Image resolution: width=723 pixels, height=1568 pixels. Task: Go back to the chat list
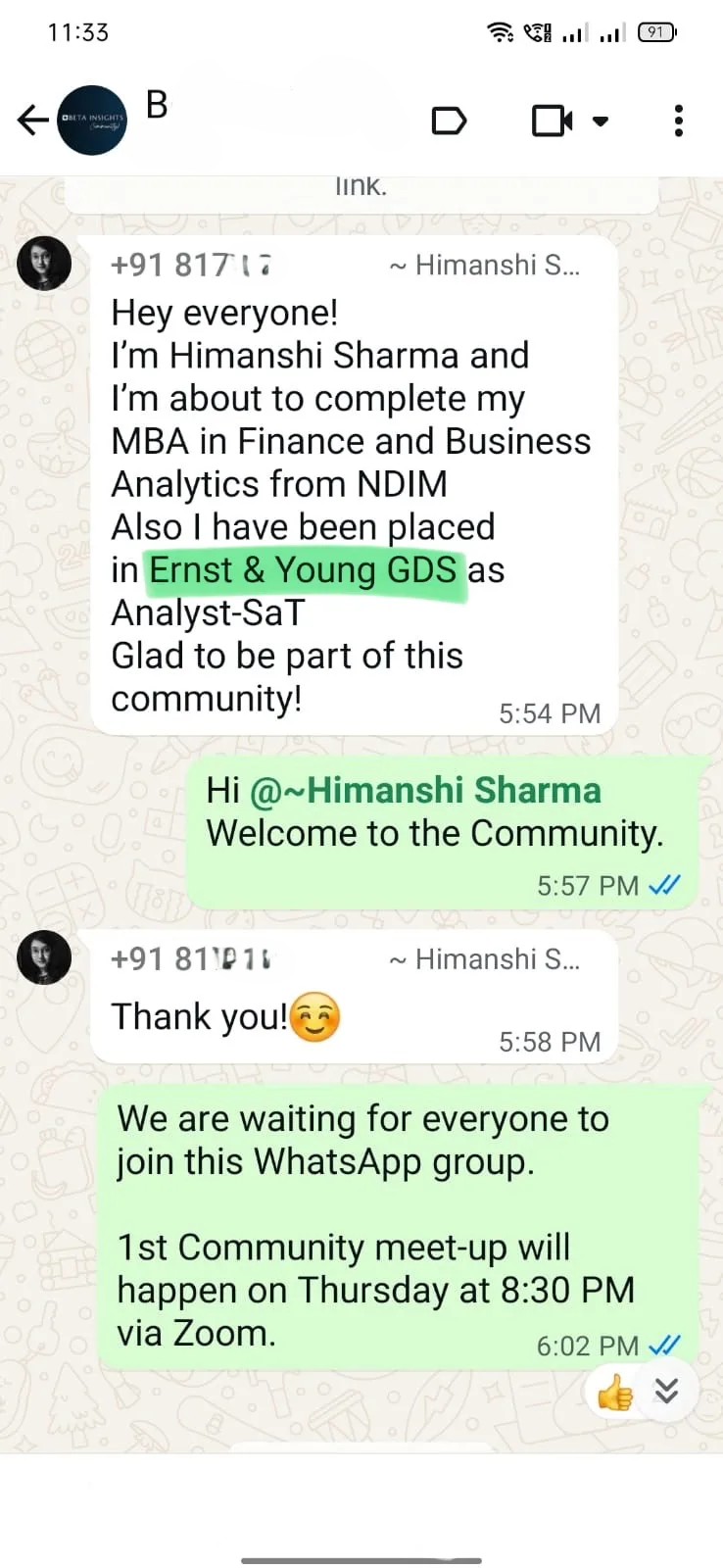point(32,120)
